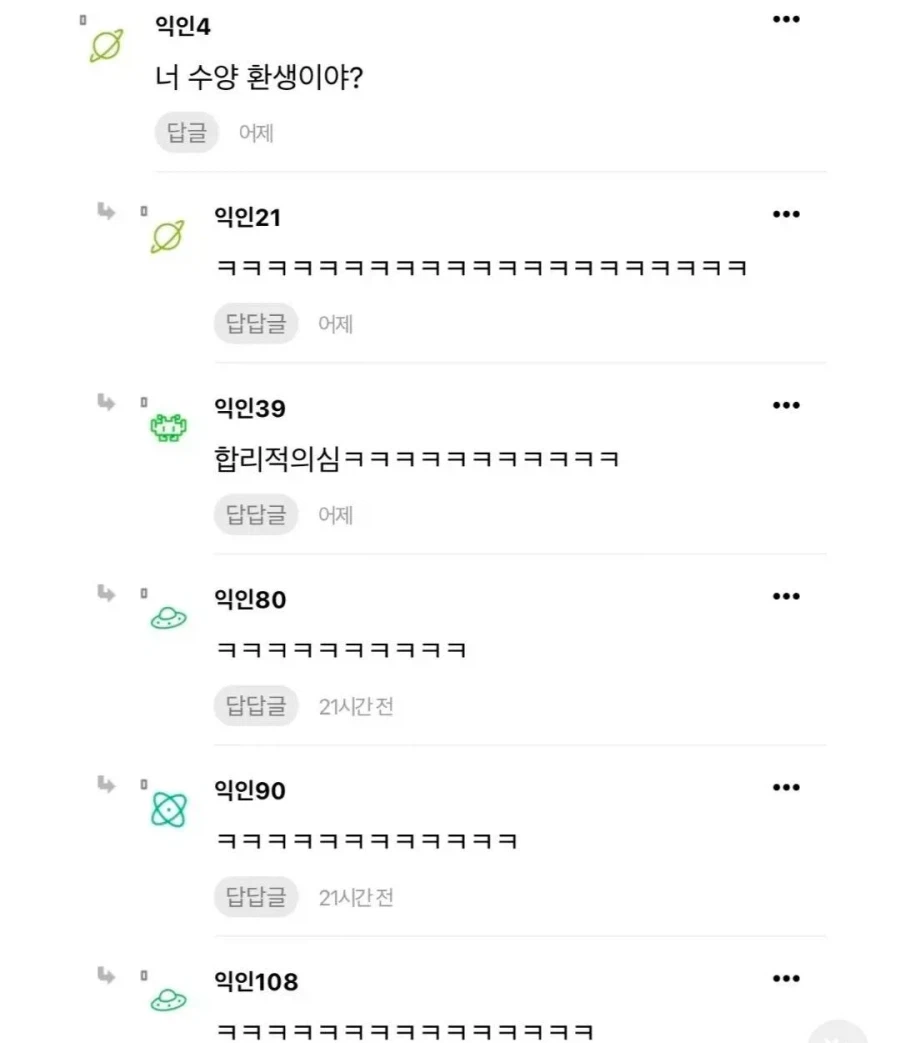Image resolution: width=900 pixels, height=1043 pixels.
Task: Click the 21시간 전 timestamp on 익인90's reply
Action: (x=356, y=897)
